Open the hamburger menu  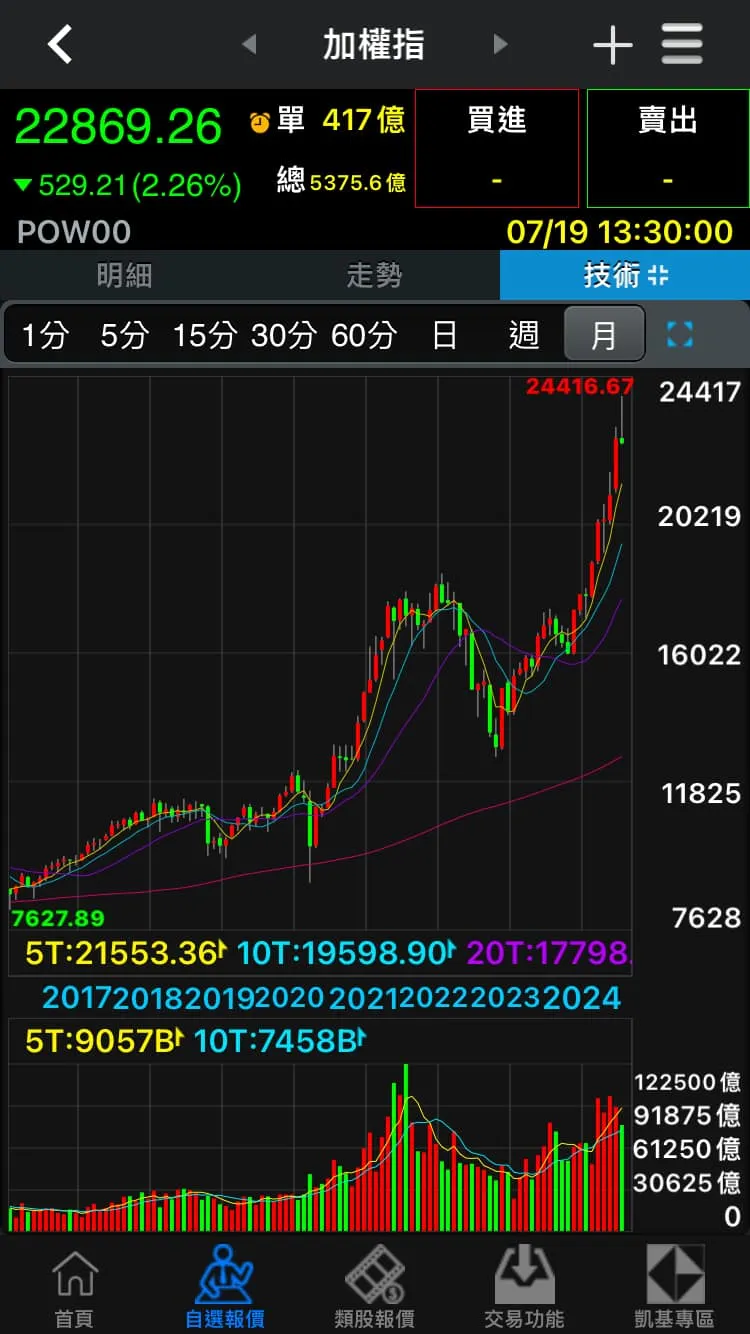point(682,45)
